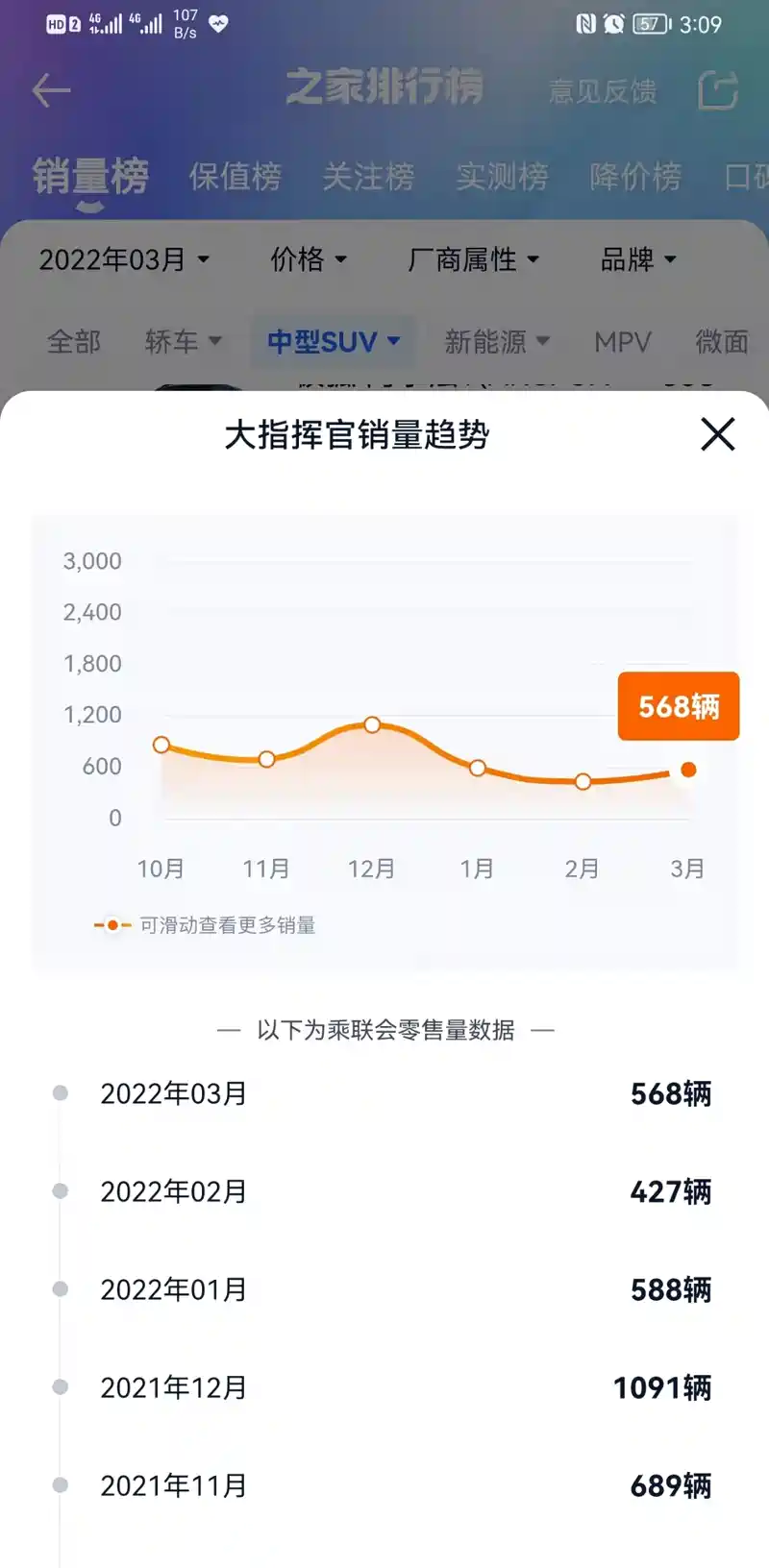Tap the December data point on chart
This screenshot has width=769, height=1568.
click(372, 724)
